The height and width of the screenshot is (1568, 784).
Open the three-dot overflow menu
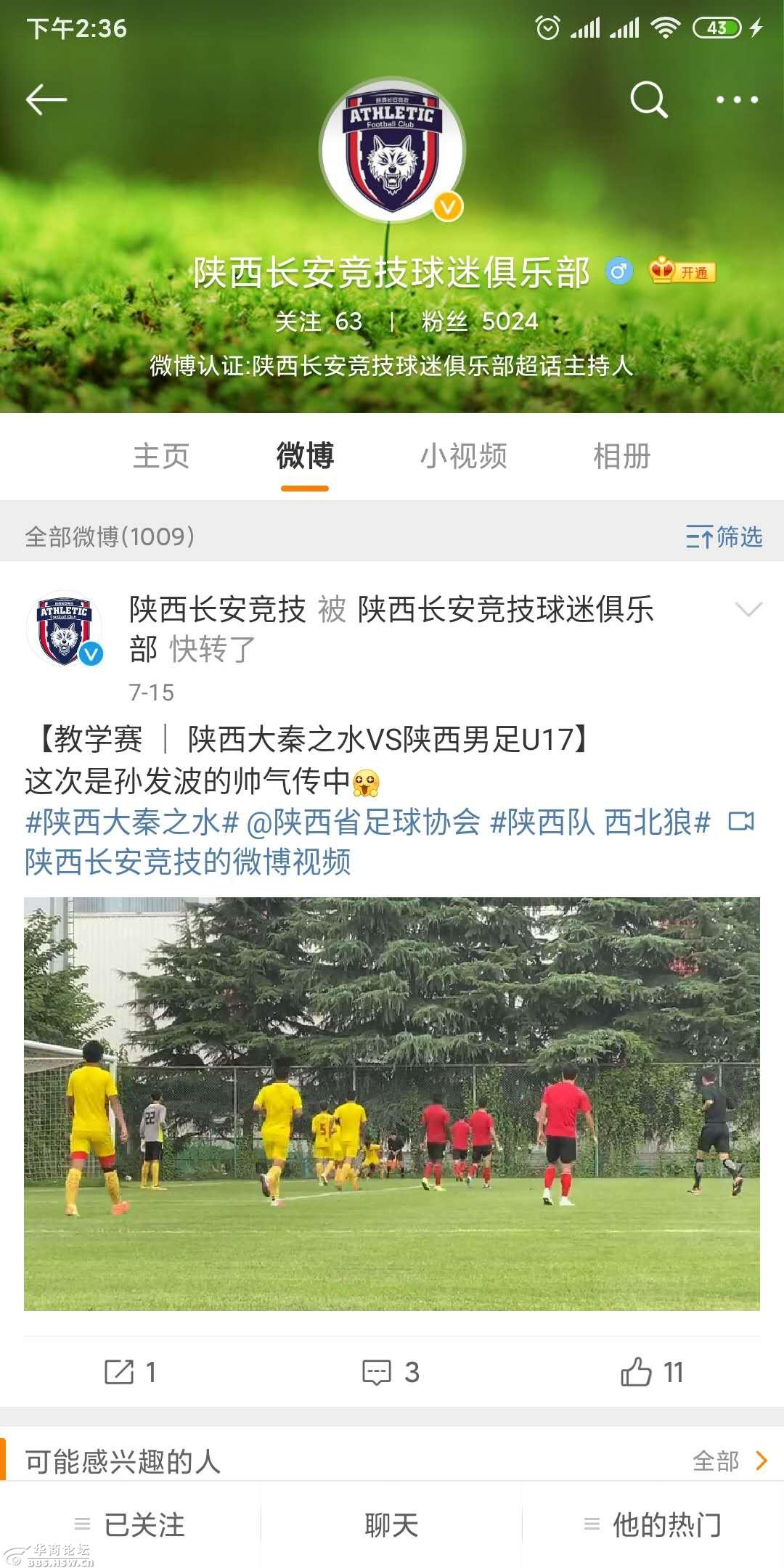pyautogui.click(x=737, y=99)
